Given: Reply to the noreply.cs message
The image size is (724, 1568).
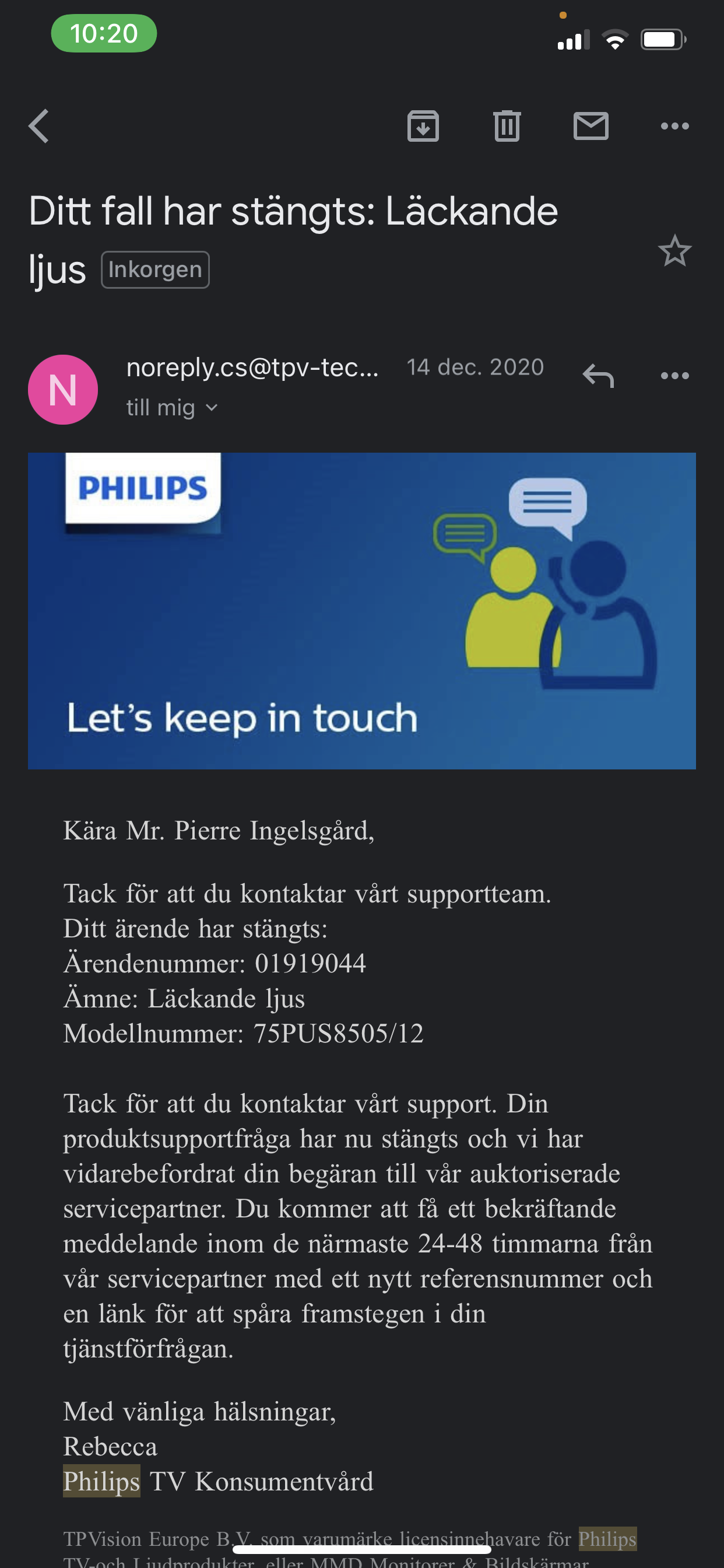Looking at the screenshot, I should pos(598,376).
